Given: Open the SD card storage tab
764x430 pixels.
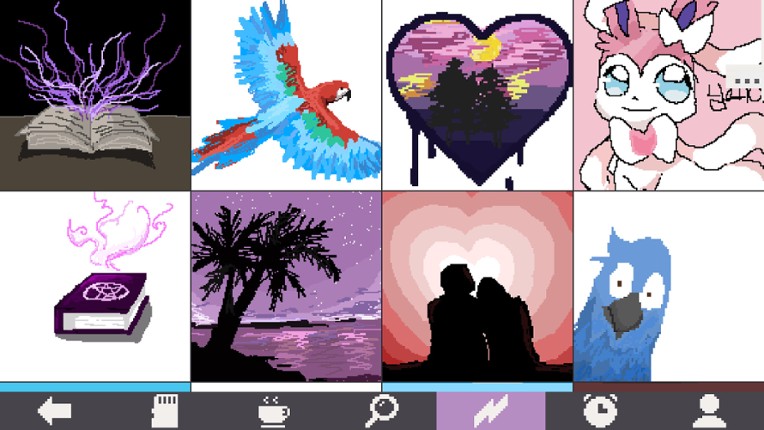Looking at the screenshot, I should tap(163, 410).
